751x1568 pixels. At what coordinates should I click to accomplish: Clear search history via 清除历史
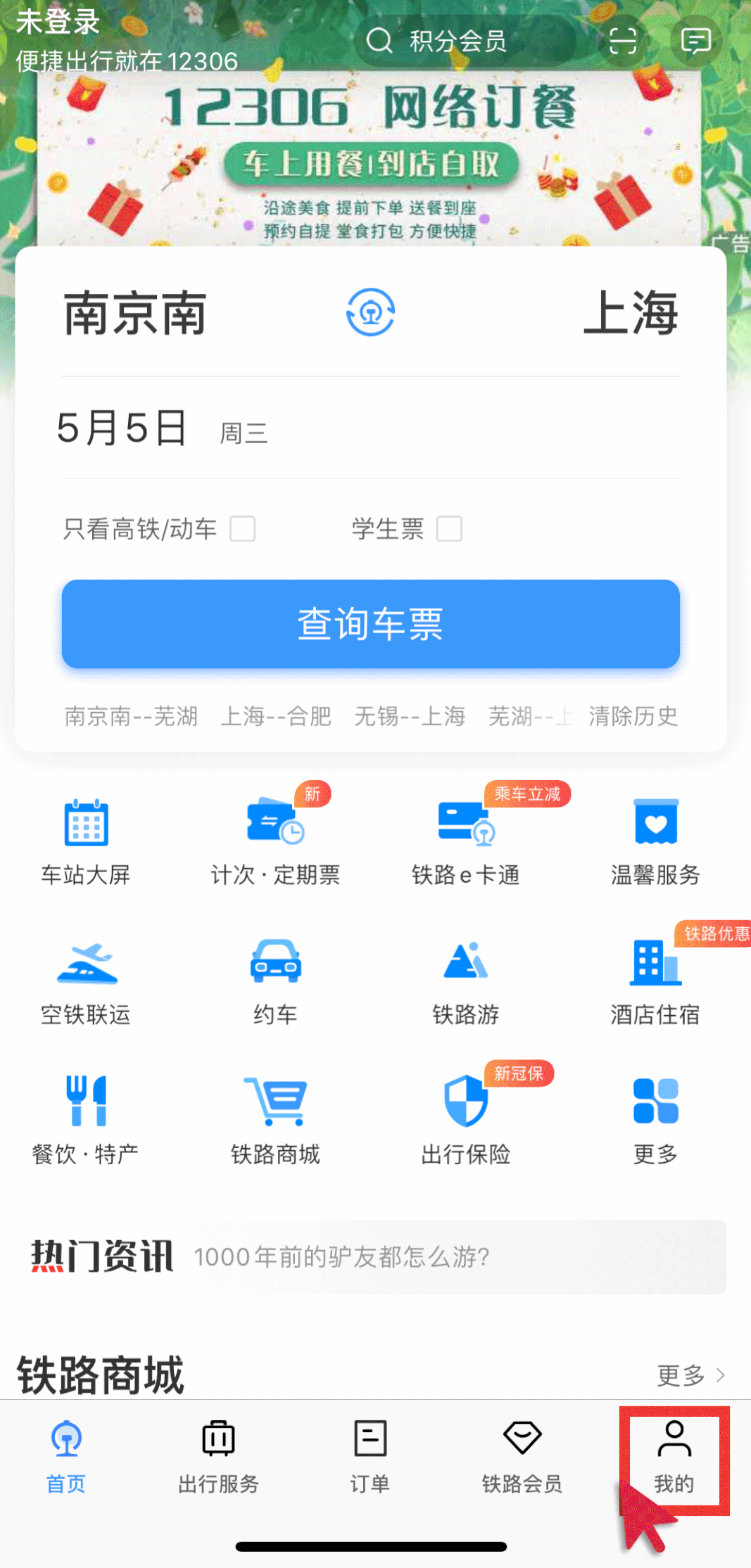pyautogui.click(x=633, y=716)
